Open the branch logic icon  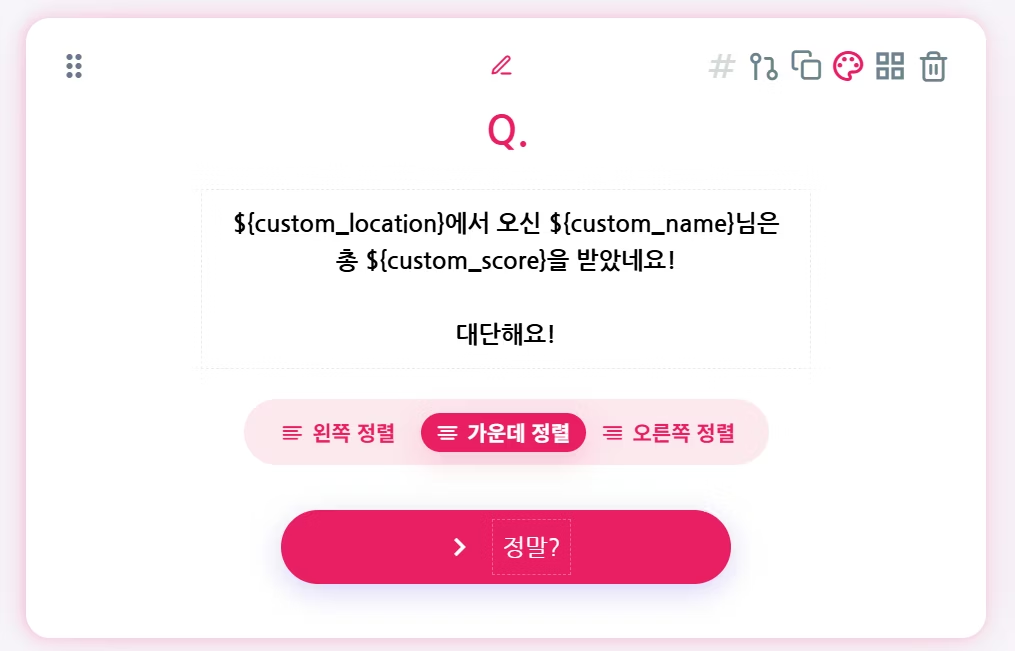click(763, 67)
